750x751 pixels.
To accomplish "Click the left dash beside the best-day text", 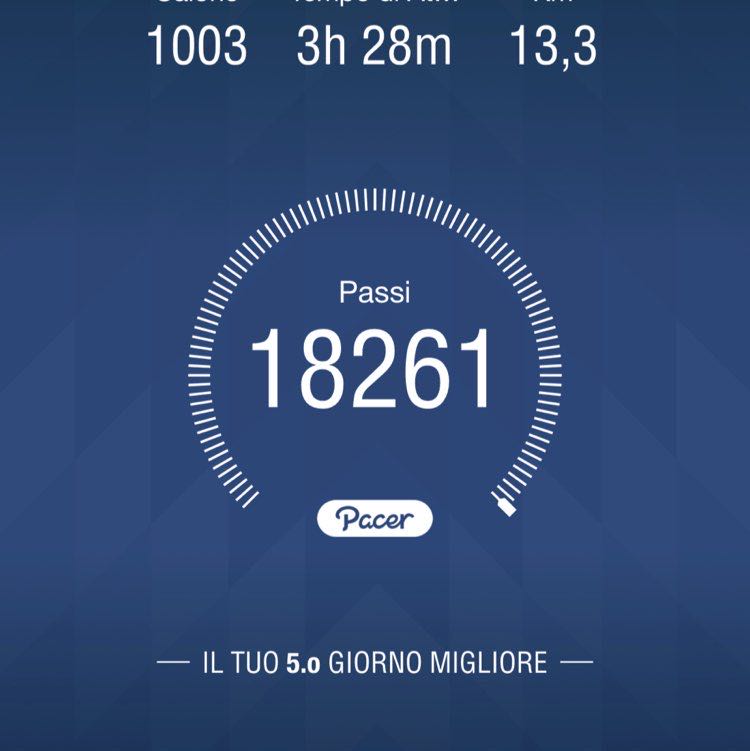I will coord(176,660).
